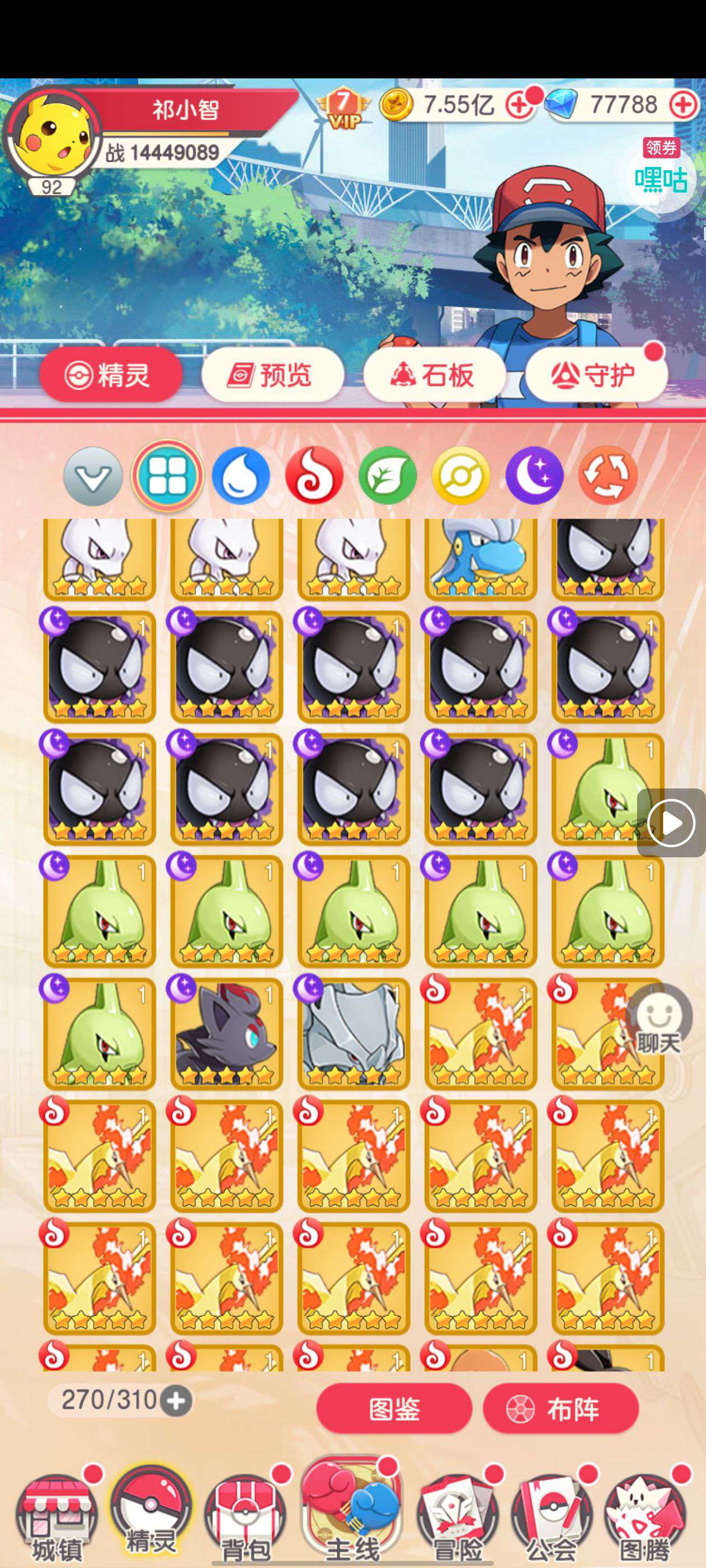The image size is (706, 1568).
Task: Open the 守护 tab
Action: (x=595, y=375)
